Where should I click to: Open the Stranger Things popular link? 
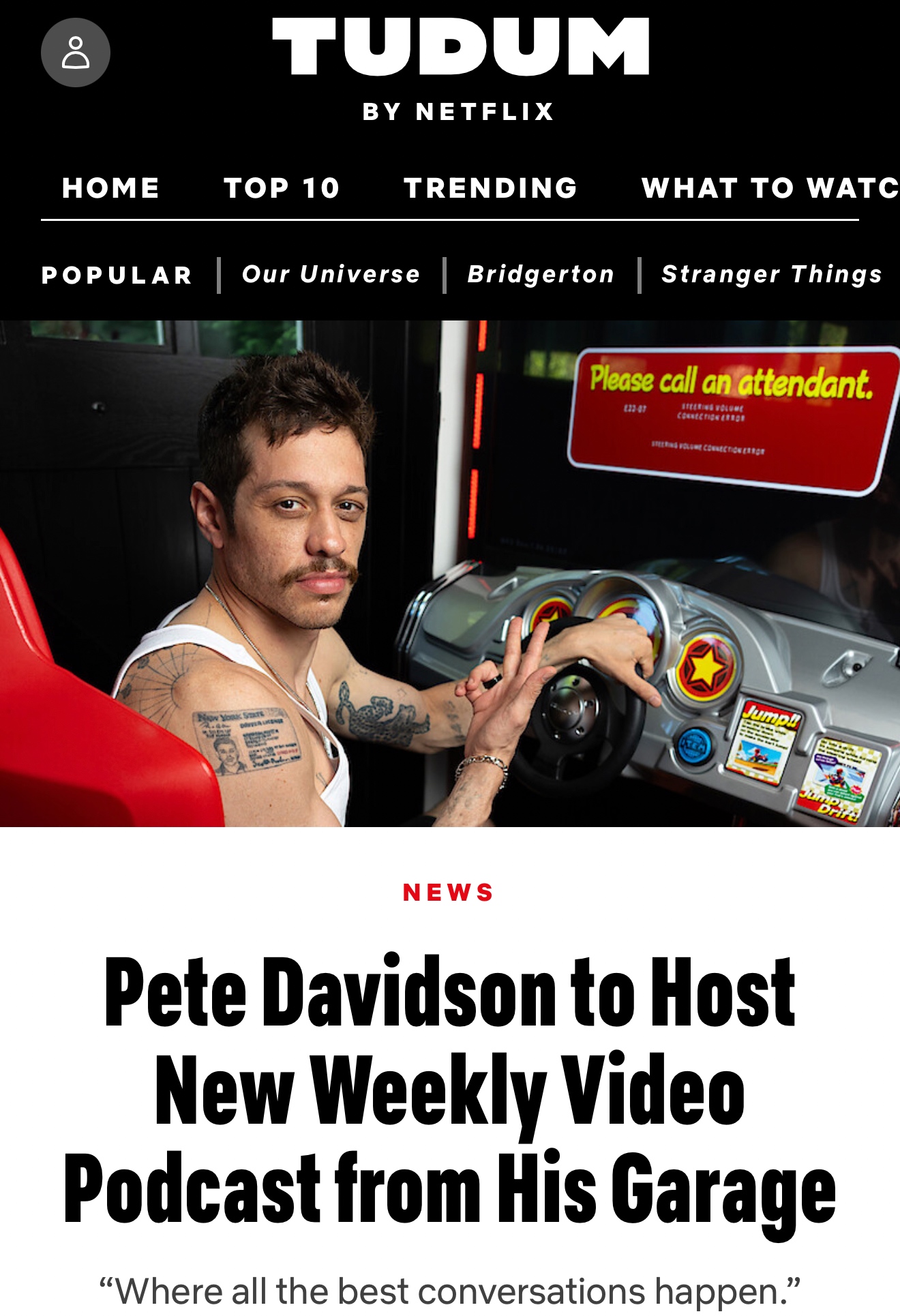click(772, 274)
